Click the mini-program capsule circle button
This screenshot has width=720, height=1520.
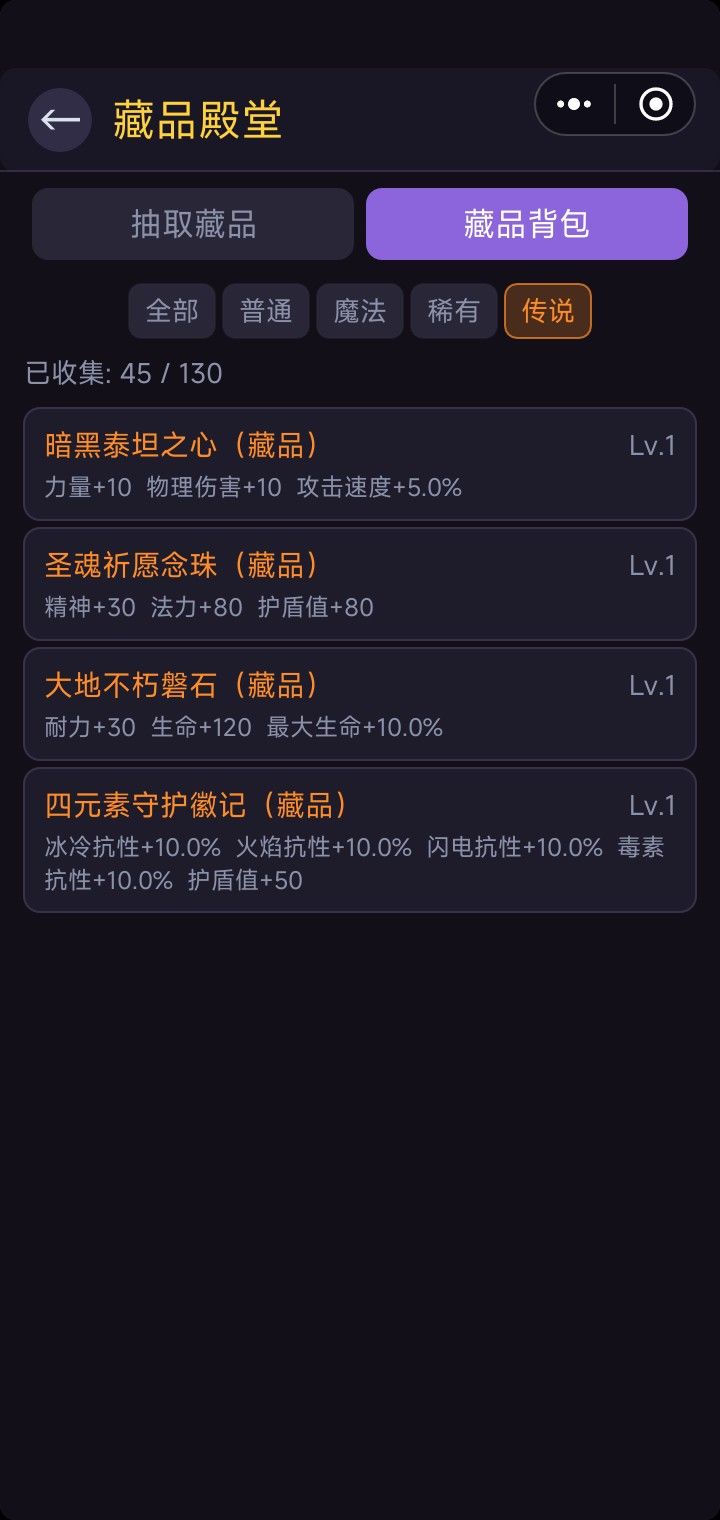click(x=655, y=103)
